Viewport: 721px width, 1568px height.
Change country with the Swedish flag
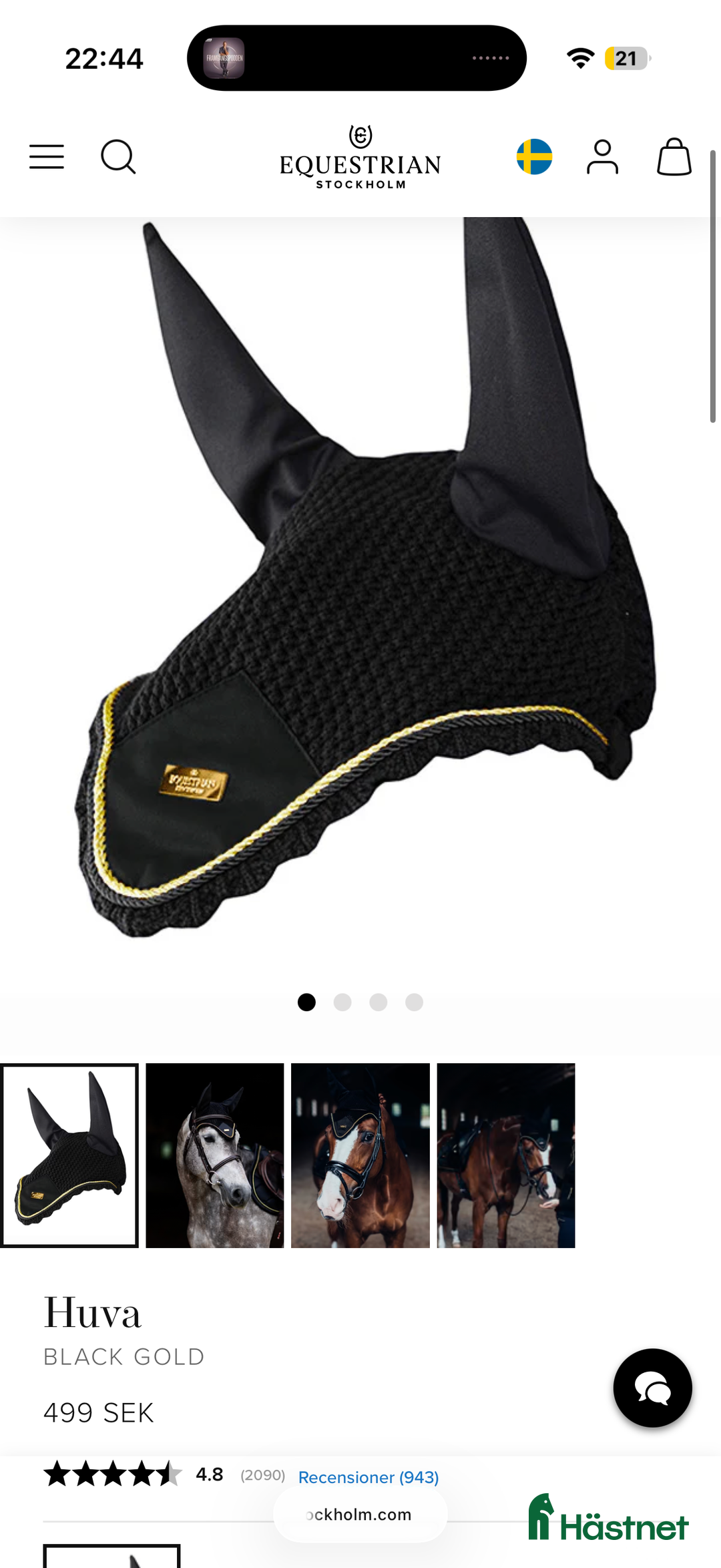(x=534, y=157)
